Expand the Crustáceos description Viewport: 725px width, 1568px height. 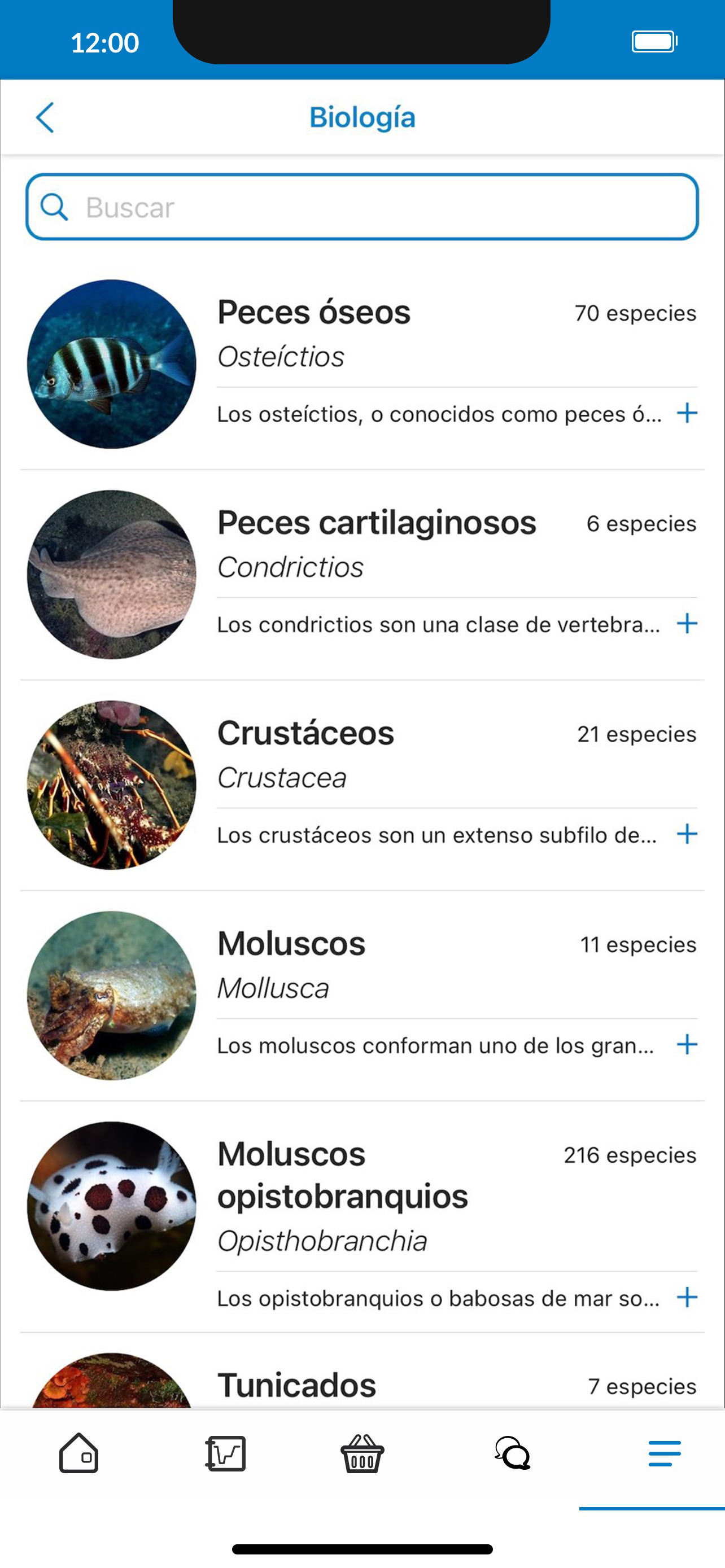tap(687, 834)
